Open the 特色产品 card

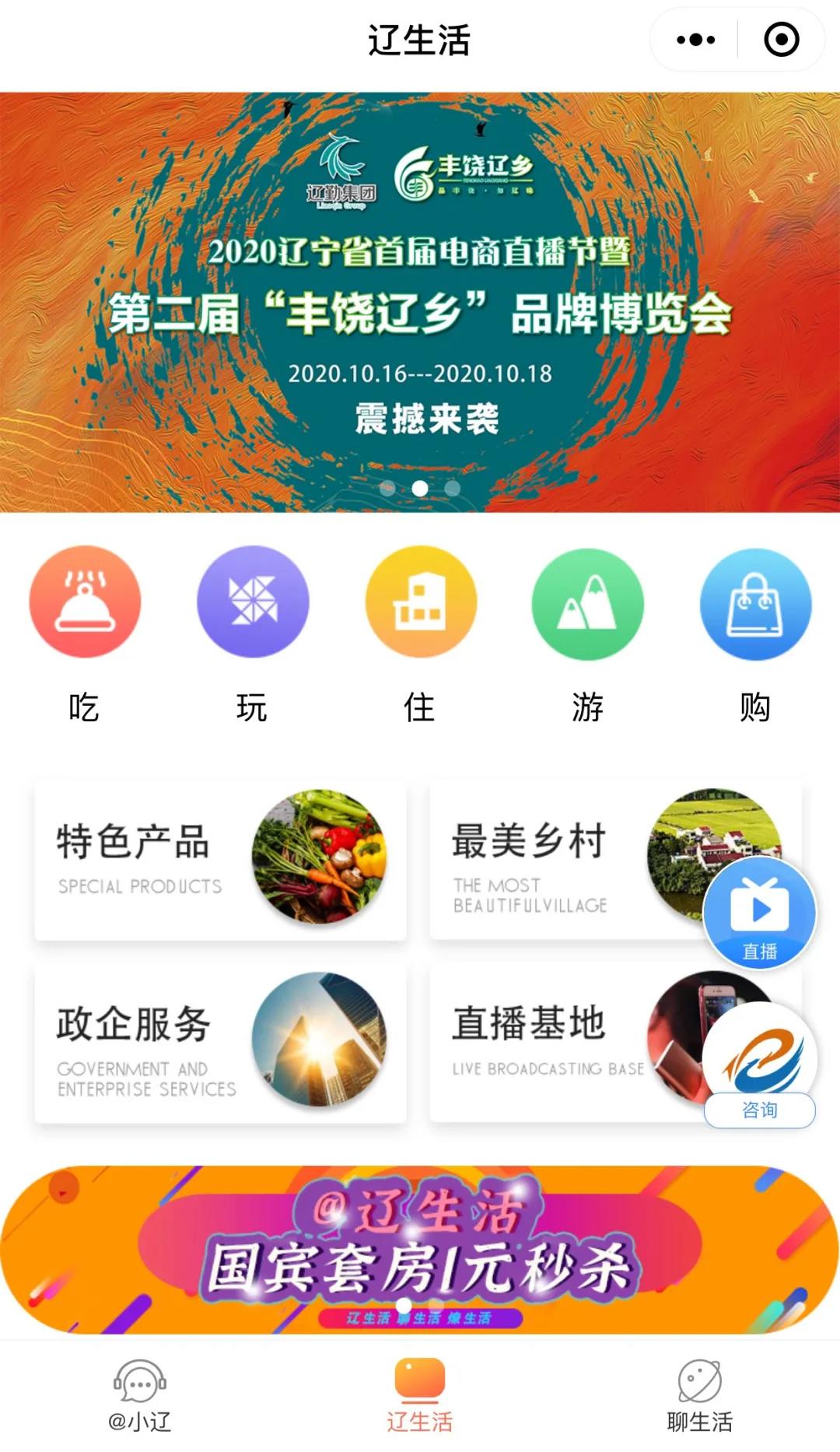[220, 861]
